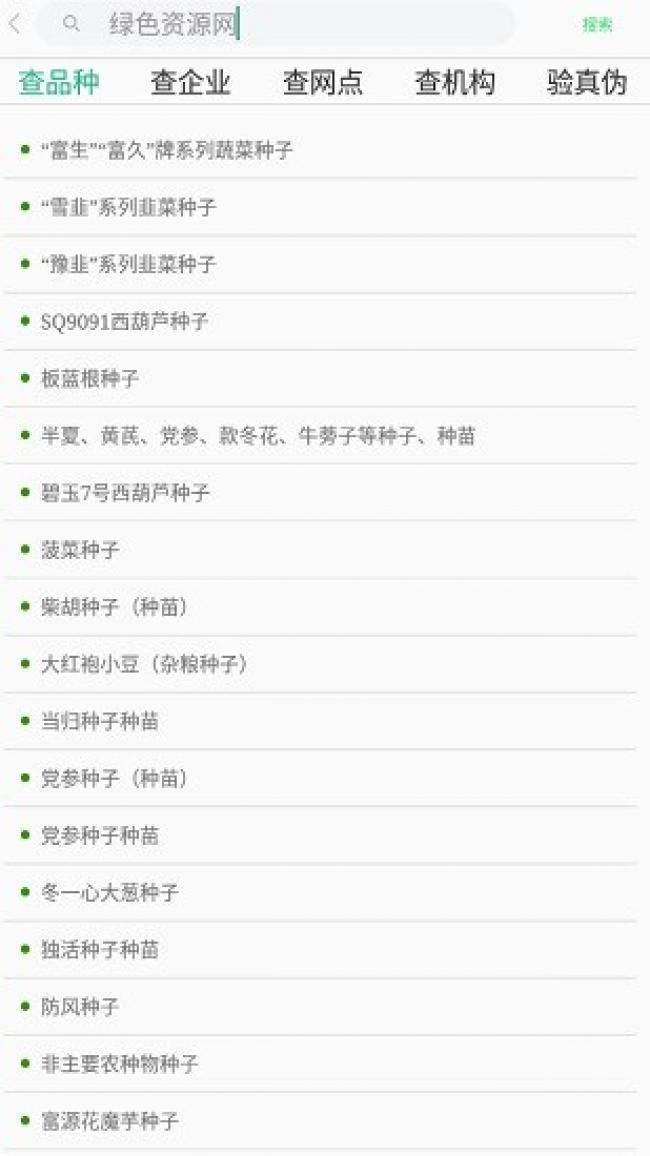Screen dimensions: 650x1156
Task: Switch to the 查企业 tab
Action: (x=191, y=82)
